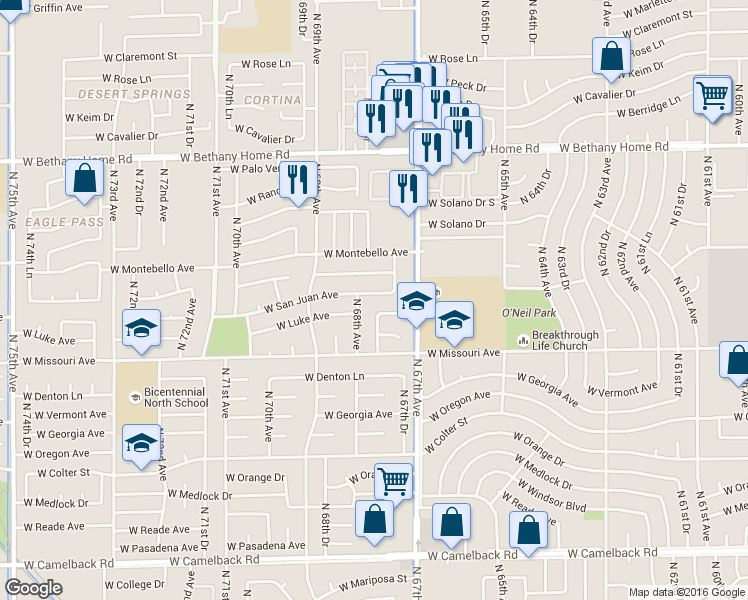Screen dimensions: 748x600
Task: Tap the school marker below Bicentennial North School
Action: point(141,446)
